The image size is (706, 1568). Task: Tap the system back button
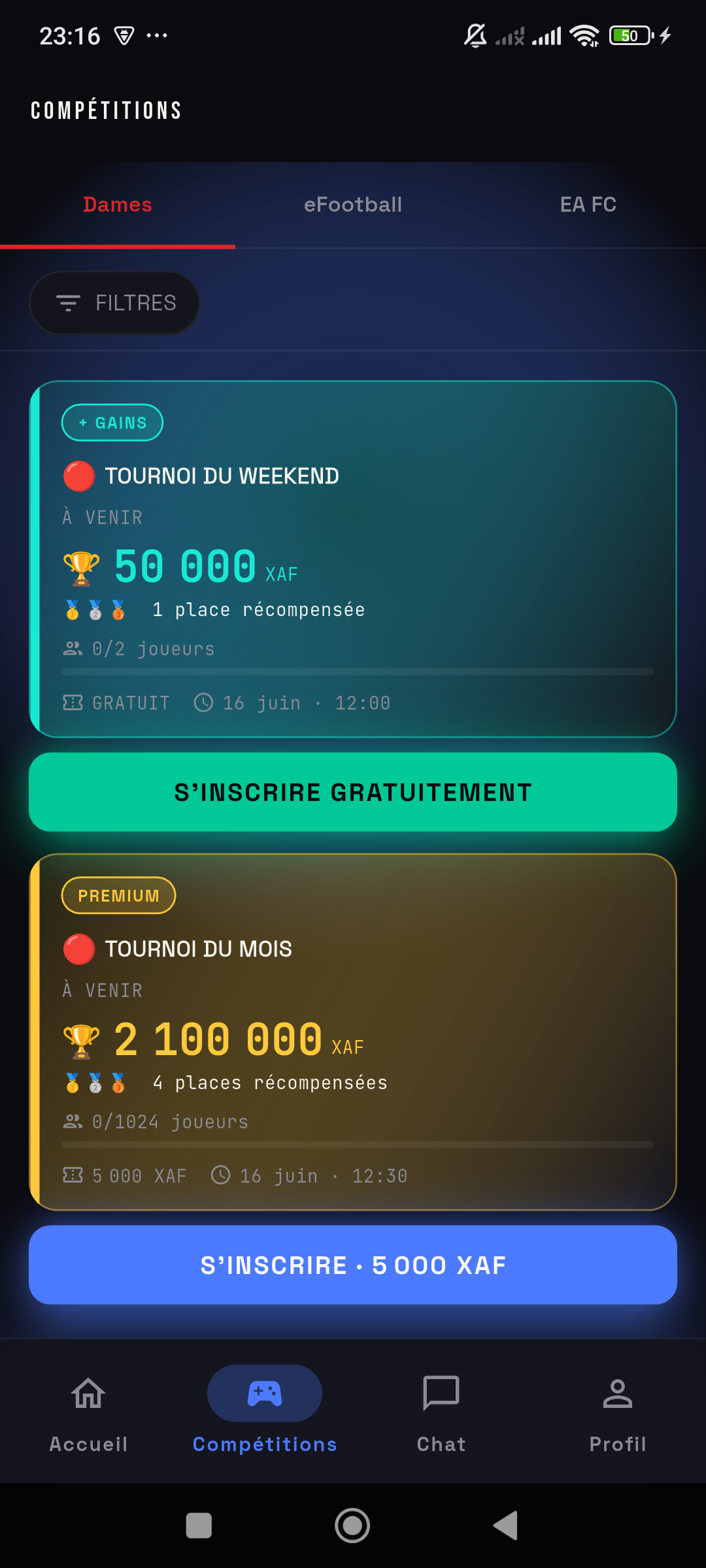506,1526
